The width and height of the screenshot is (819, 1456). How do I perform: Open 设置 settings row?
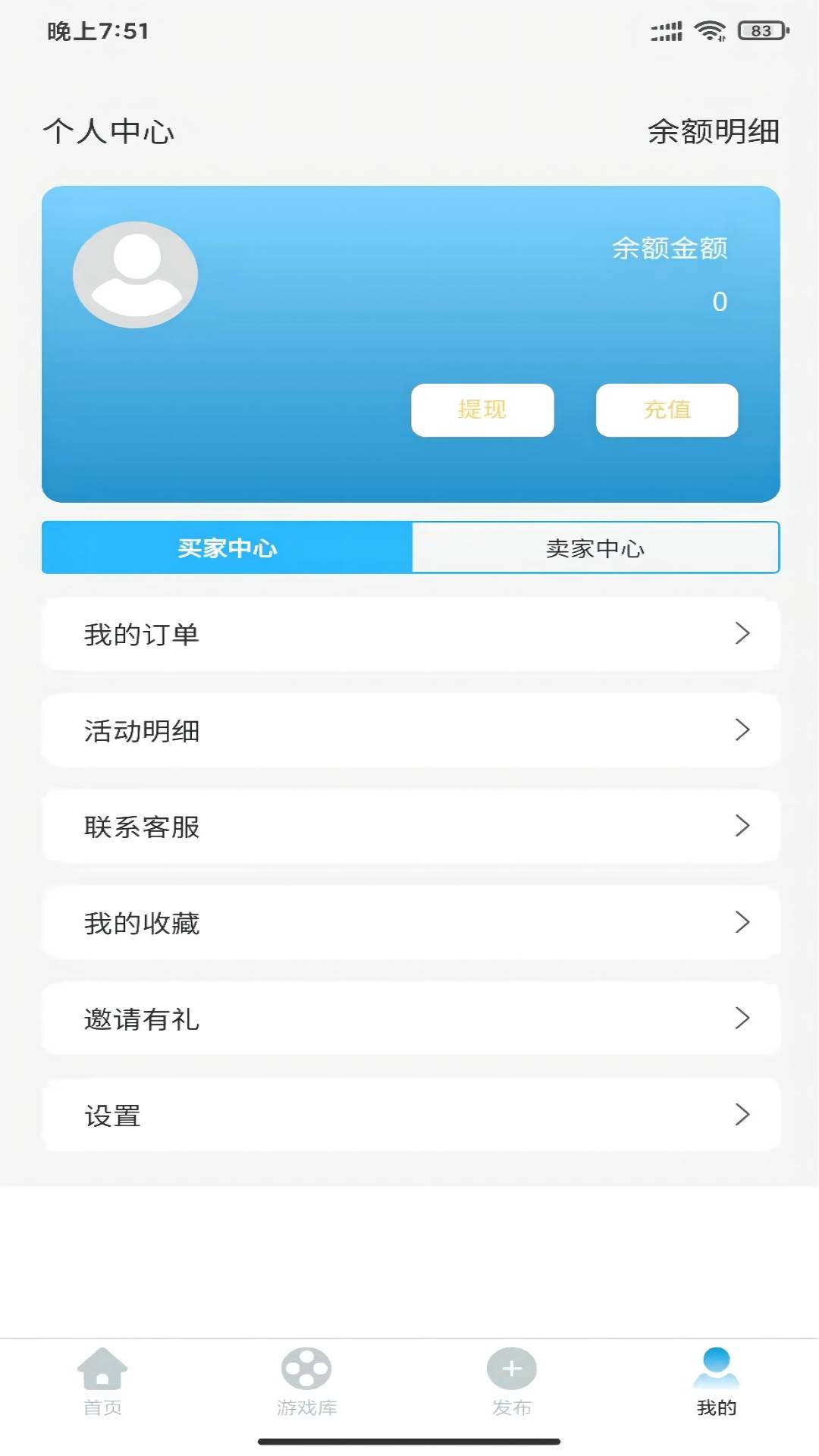tap(411, 1115)
